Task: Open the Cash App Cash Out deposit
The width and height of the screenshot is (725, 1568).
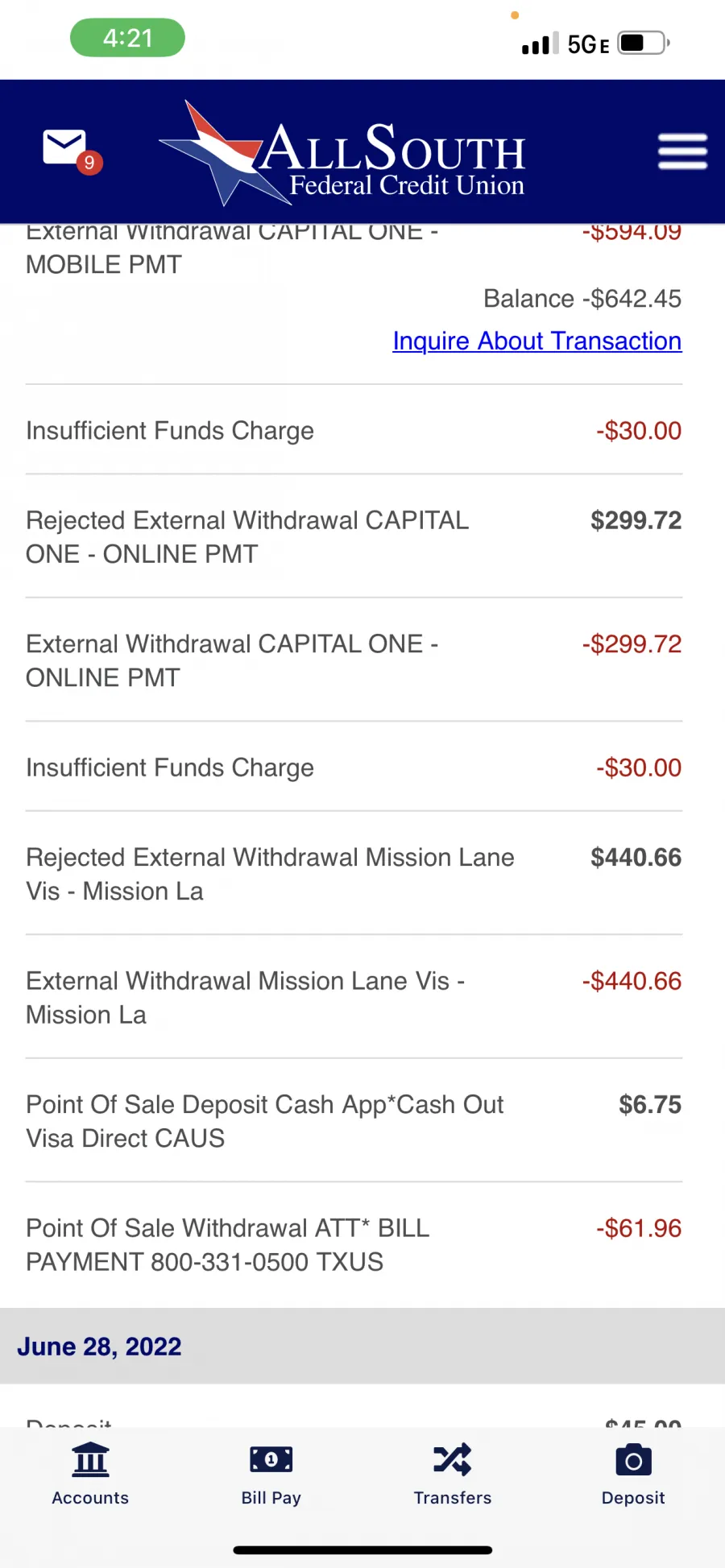Action: coord(354,1121)
